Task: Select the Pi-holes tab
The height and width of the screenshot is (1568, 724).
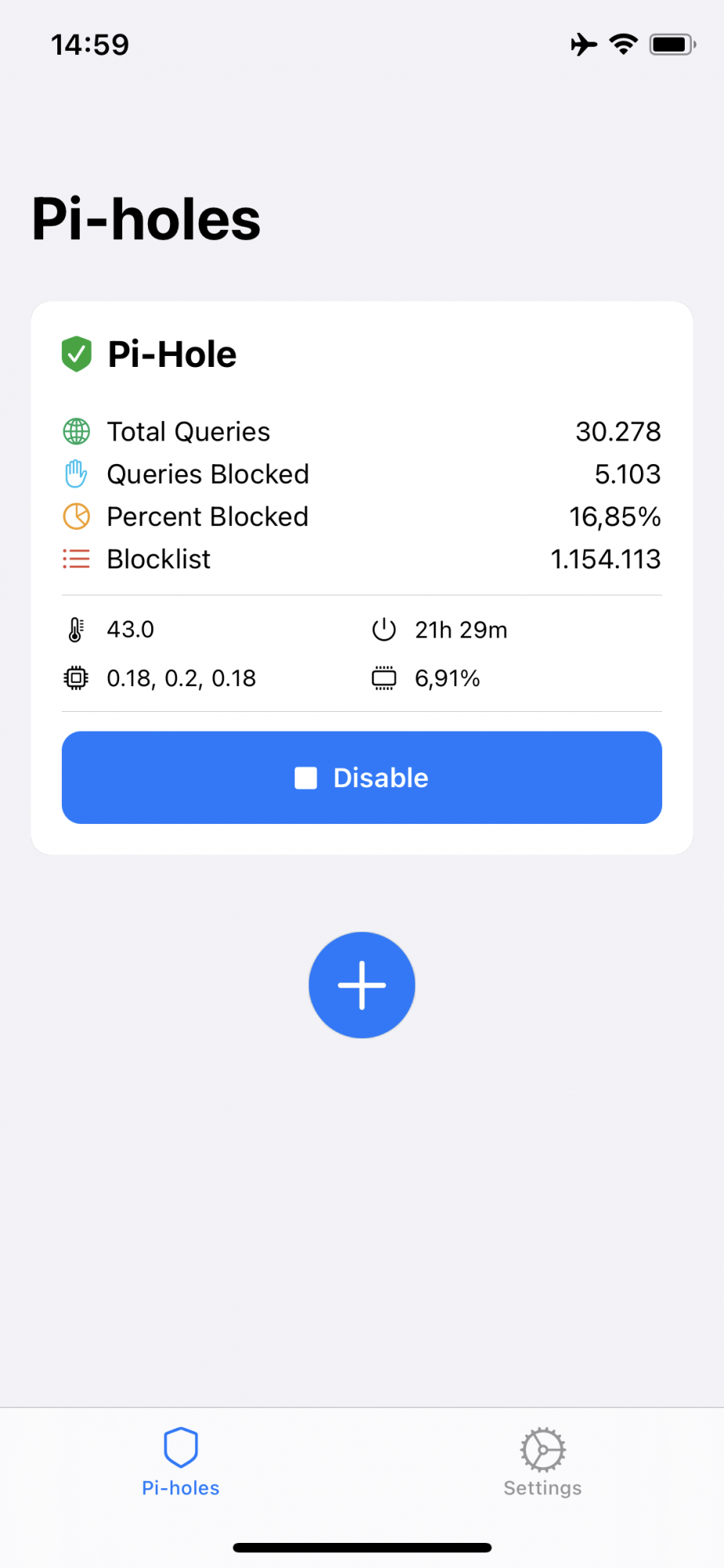Action: pyautogui.click(x=181, y=1462)
